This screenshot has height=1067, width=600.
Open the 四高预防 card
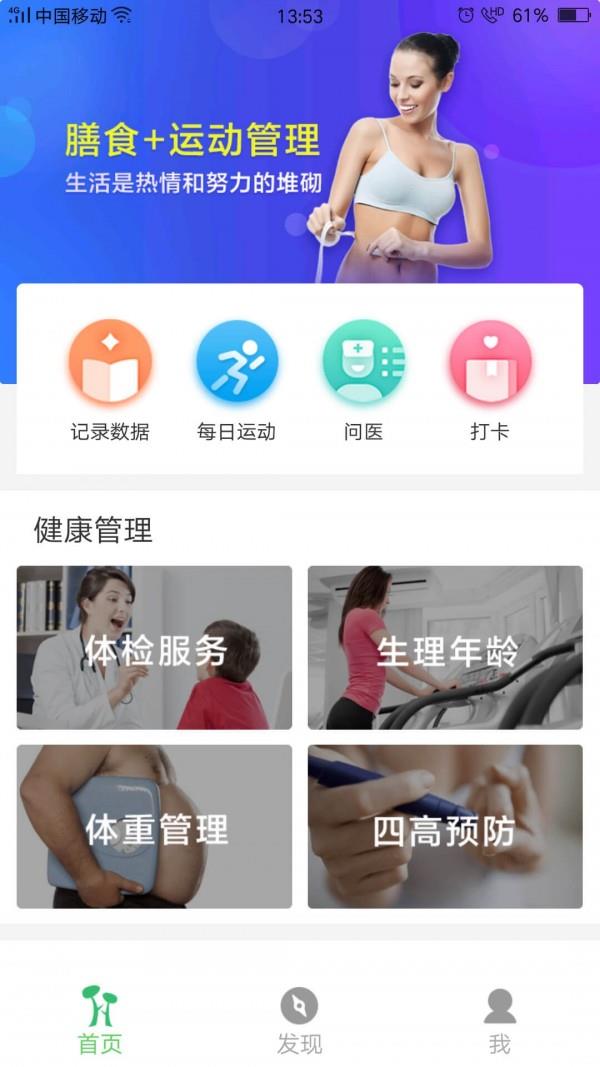click(445, 826)
